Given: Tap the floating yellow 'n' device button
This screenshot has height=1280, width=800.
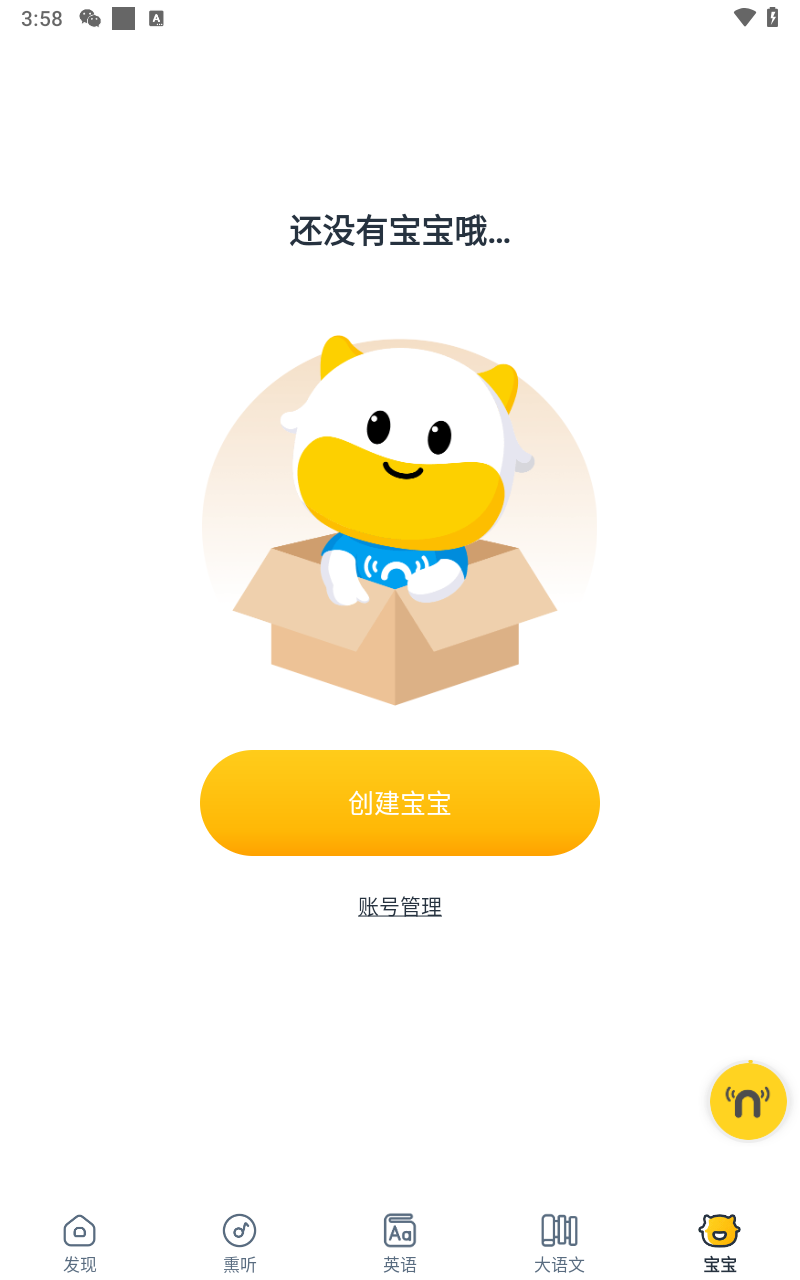Looking at the screenshot, I should pos(748,1101).
